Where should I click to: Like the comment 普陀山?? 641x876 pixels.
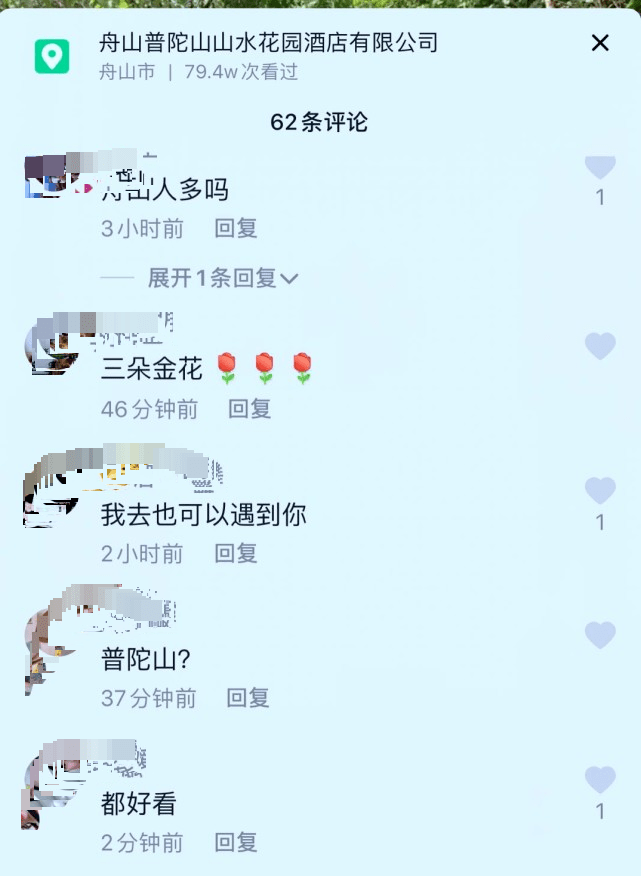(x=600, y=635)
